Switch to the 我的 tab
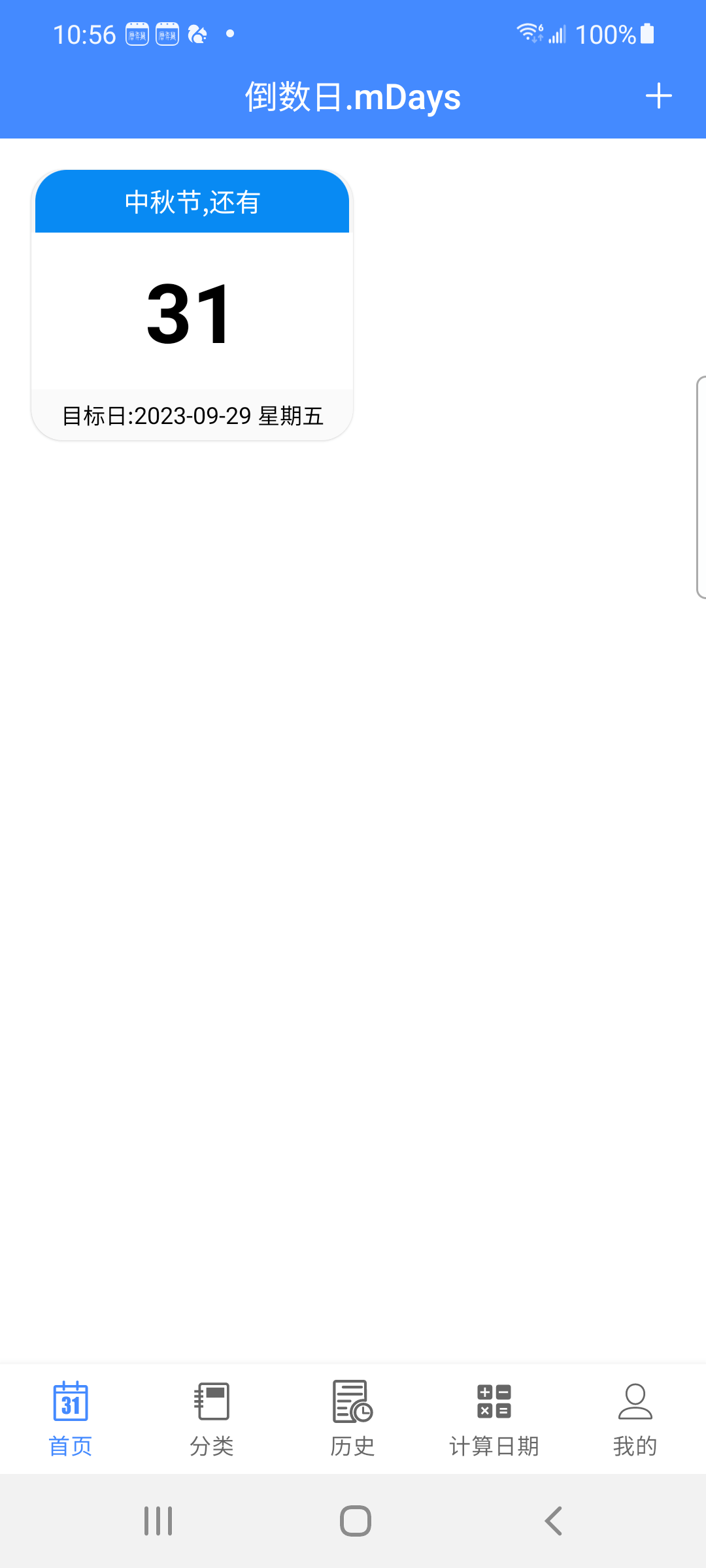The image size is (706, 1568). [635, 1419]
